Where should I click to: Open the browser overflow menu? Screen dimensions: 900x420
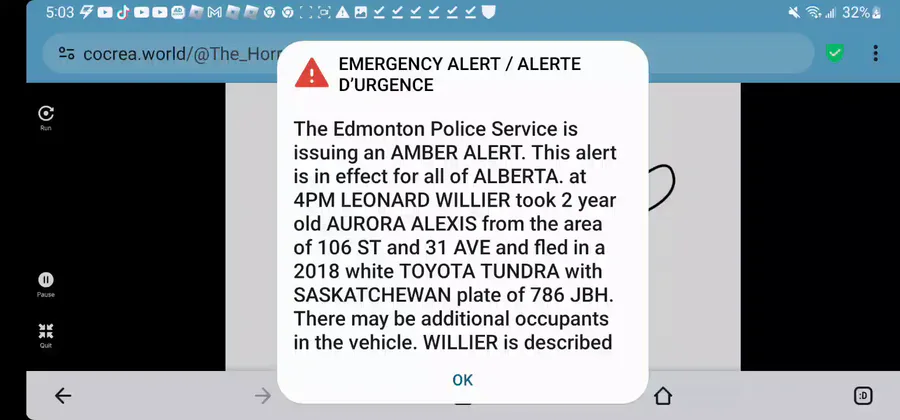pyautogui.click(x=875, y=53)
